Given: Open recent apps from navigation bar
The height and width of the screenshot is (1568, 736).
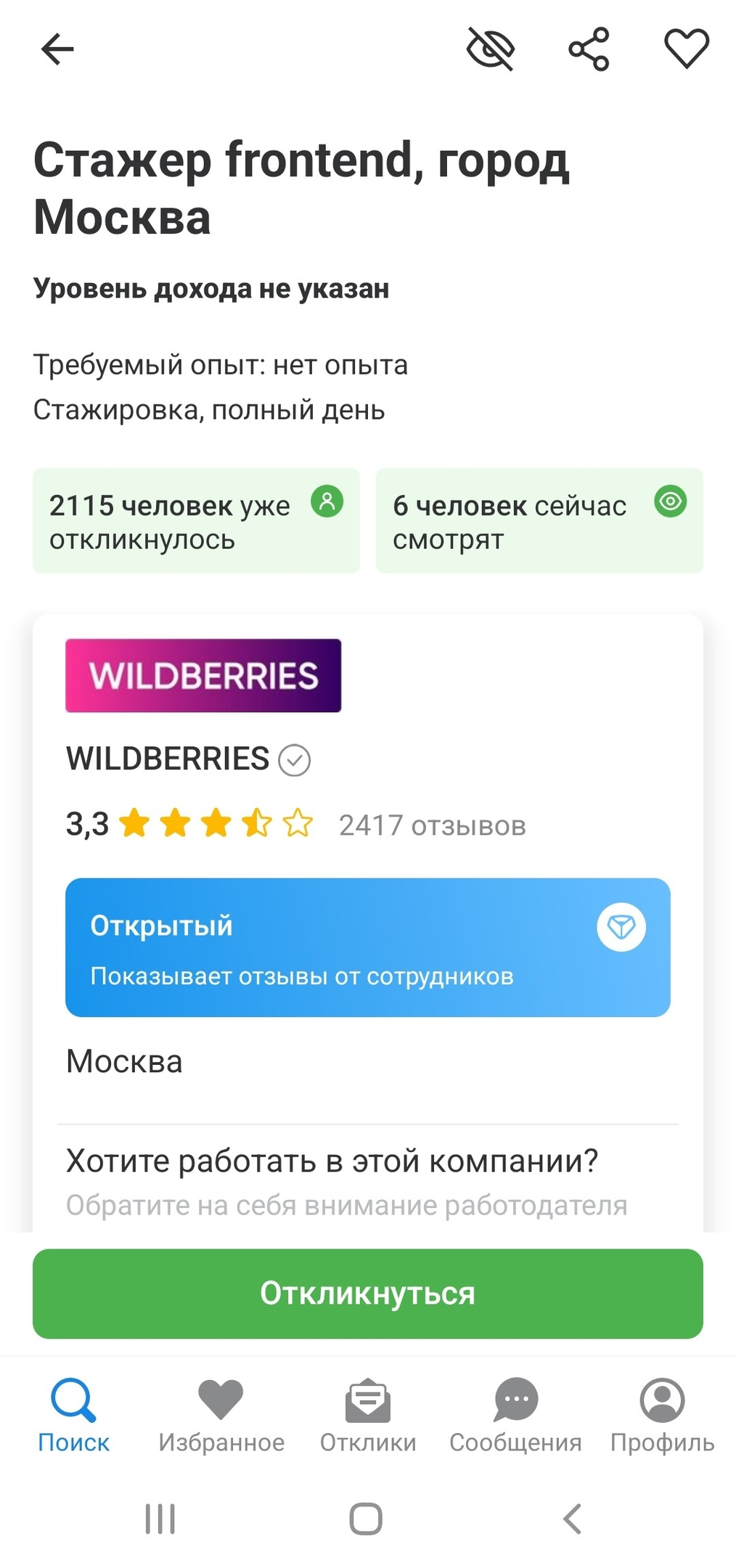Looking at the screenshot, I should [x=160, y=1519].
